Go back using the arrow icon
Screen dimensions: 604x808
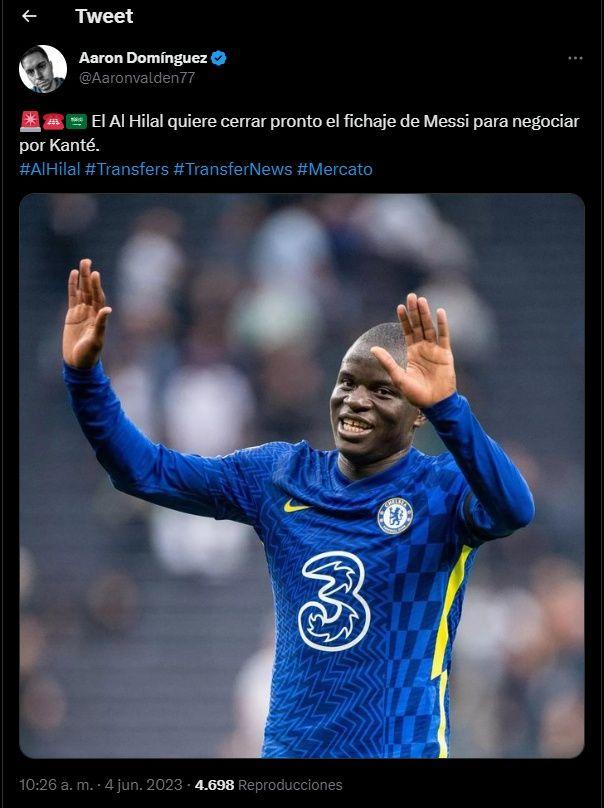pos(29,16)
